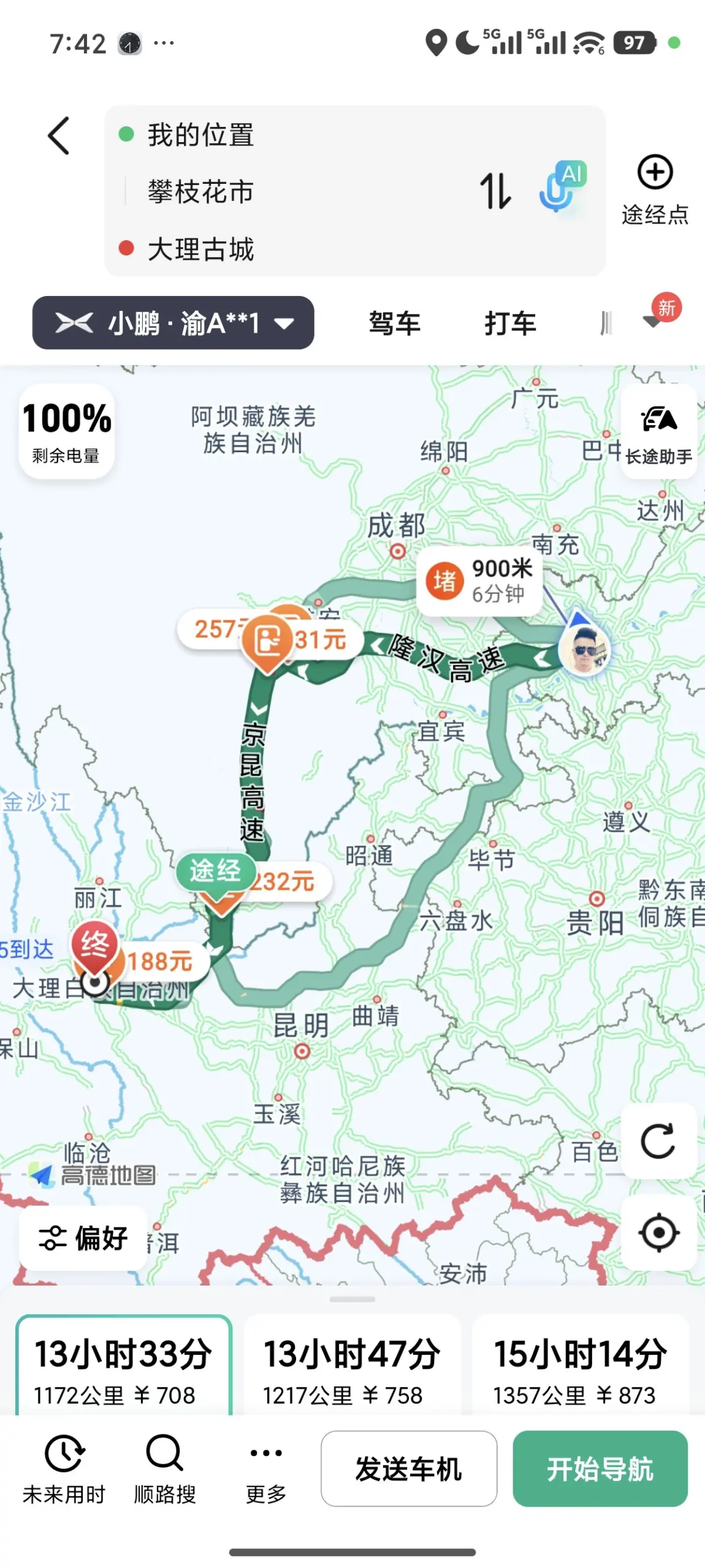Tap 发送车机 to send to car
Image resolution: width=705 pixels, height=1568 pixels.
(409, 1468)
